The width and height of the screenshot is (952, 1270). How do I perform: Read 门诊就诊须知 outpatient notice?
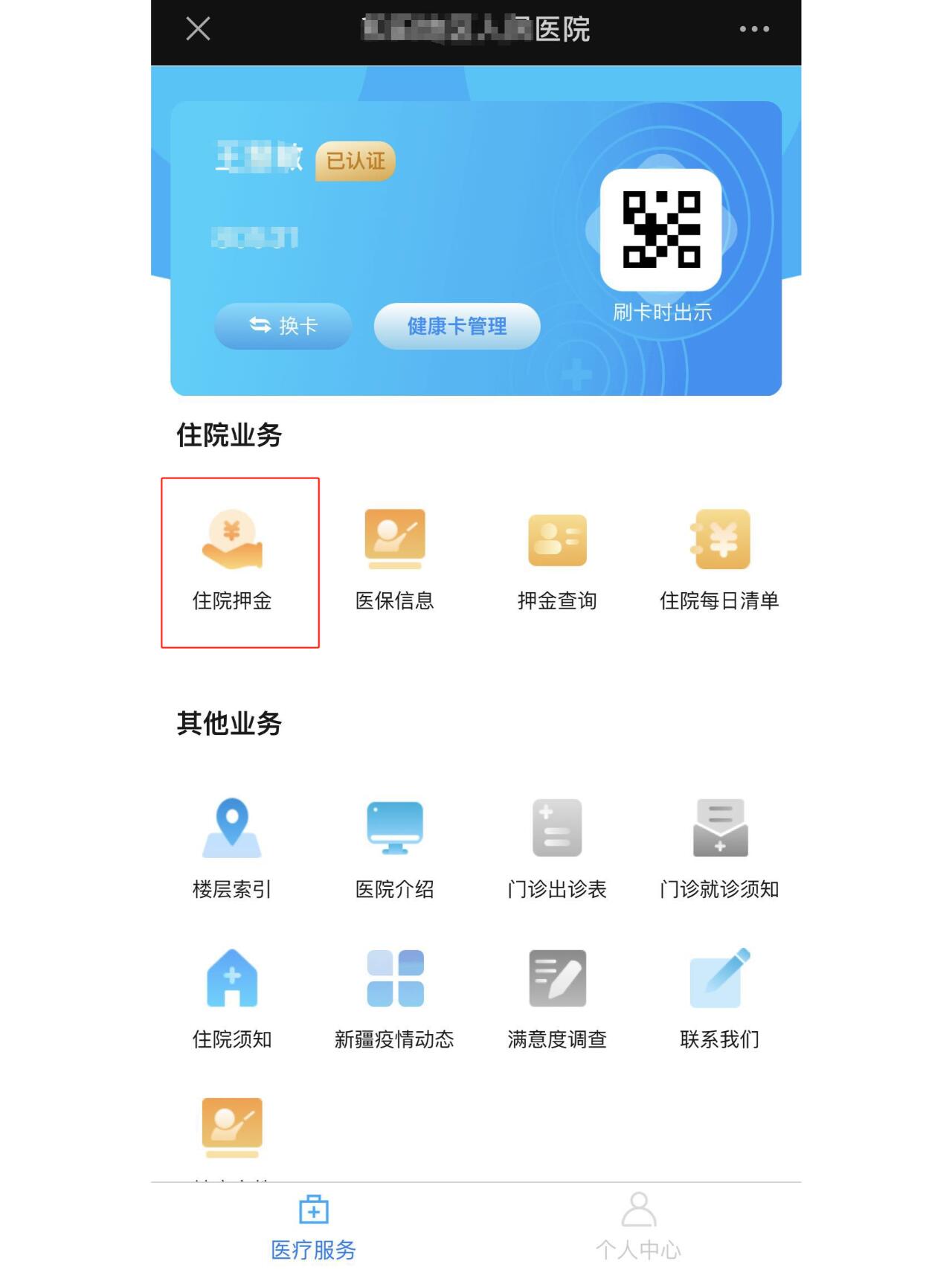pyautogui.click(x=719, y=848)
